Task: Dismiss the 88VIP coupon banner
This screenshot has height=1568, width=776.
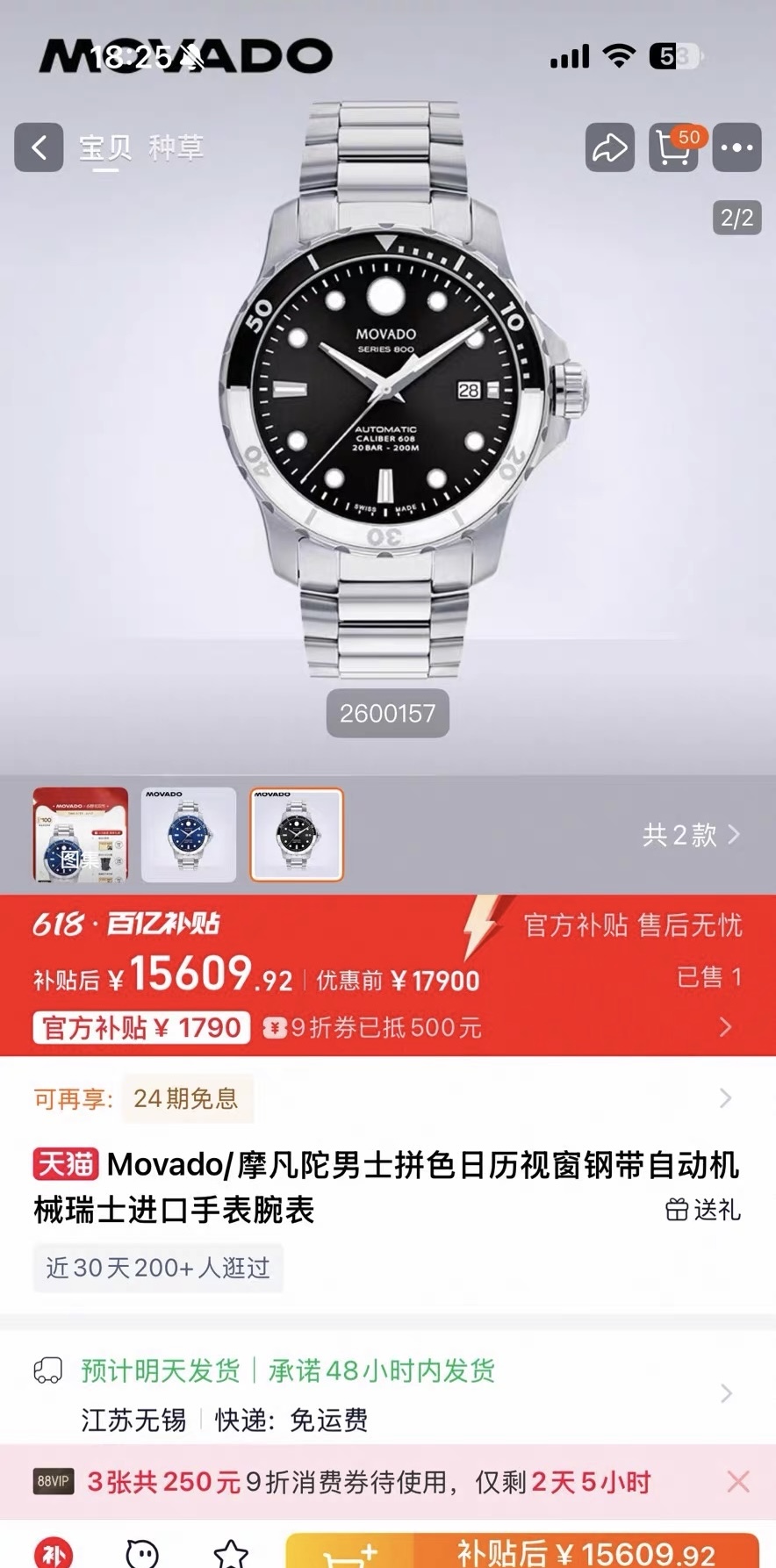Action: coord(738,1482)
